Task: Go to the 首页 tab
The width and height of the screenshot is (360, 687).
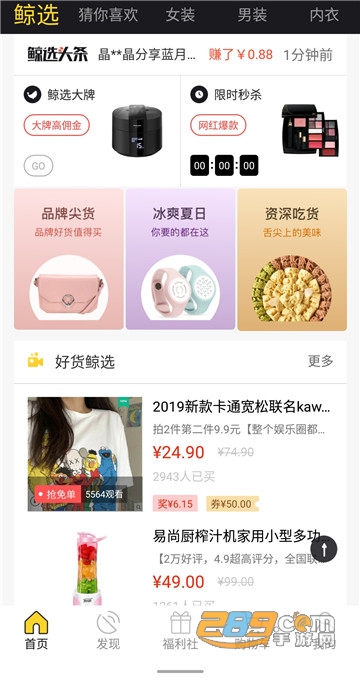Action: pyautogui.click(x=36, y=630)
